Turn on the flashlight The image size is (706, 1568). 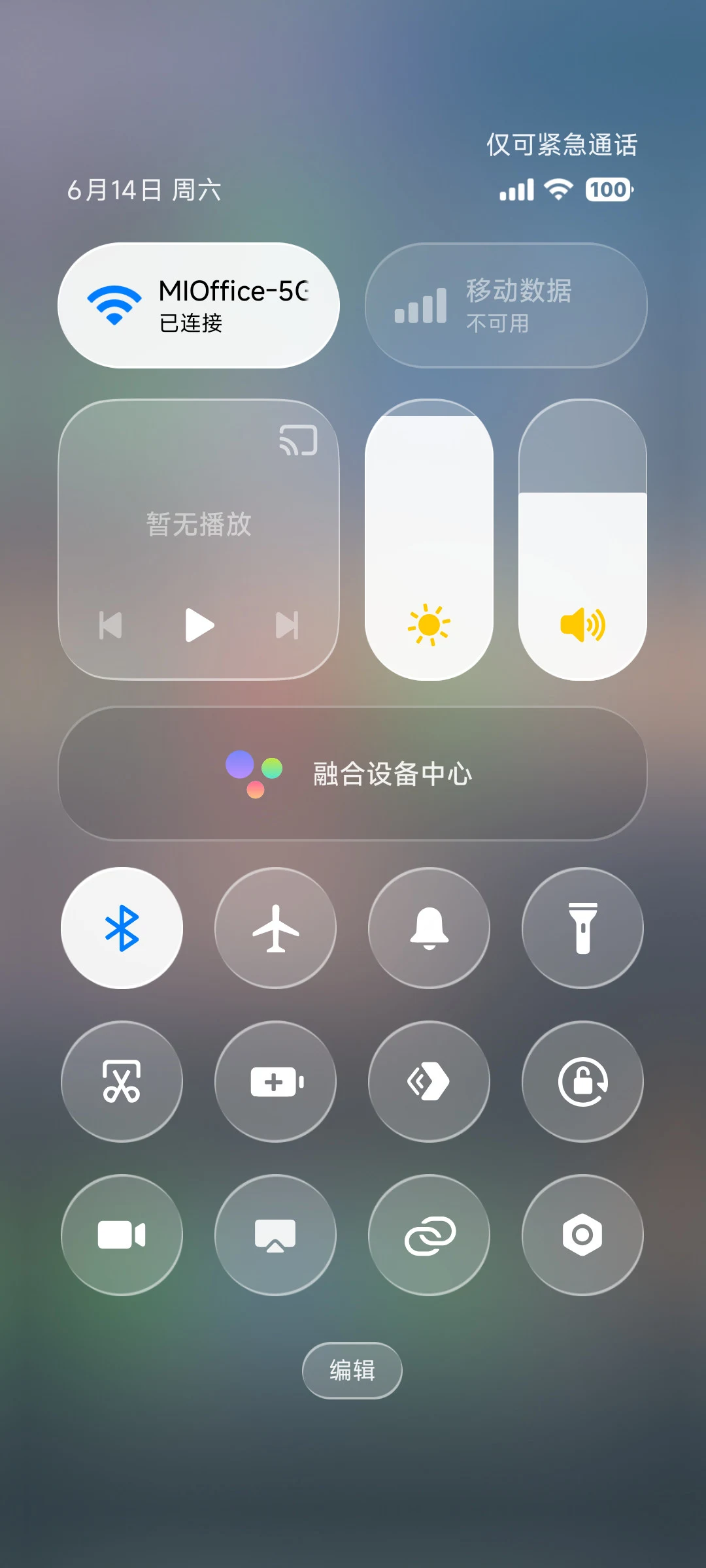(582, 928)
